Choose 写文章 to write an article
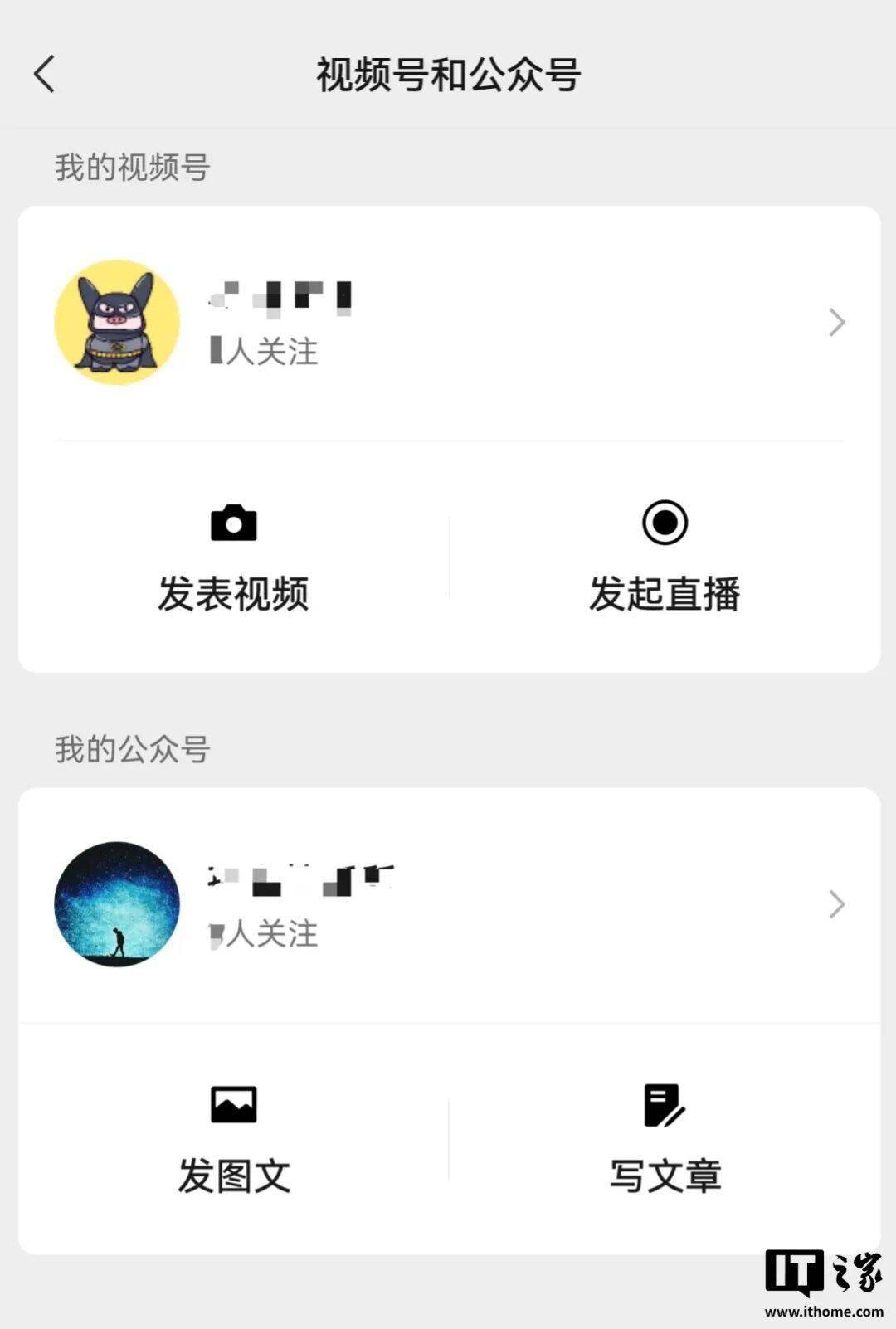The image size is (896, 1329). 665,1140
